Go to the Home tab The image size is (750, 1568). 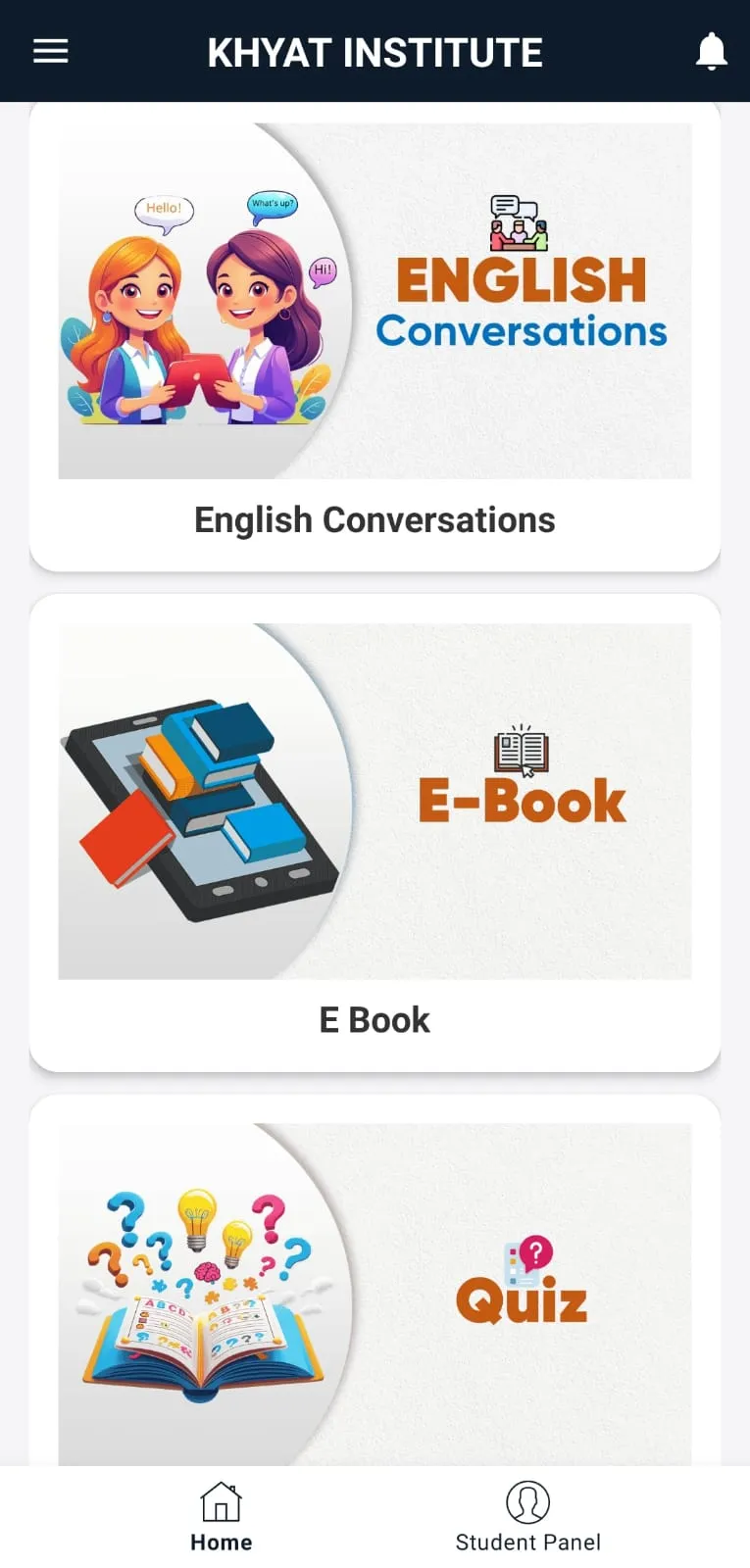[x=221, y=1517]
